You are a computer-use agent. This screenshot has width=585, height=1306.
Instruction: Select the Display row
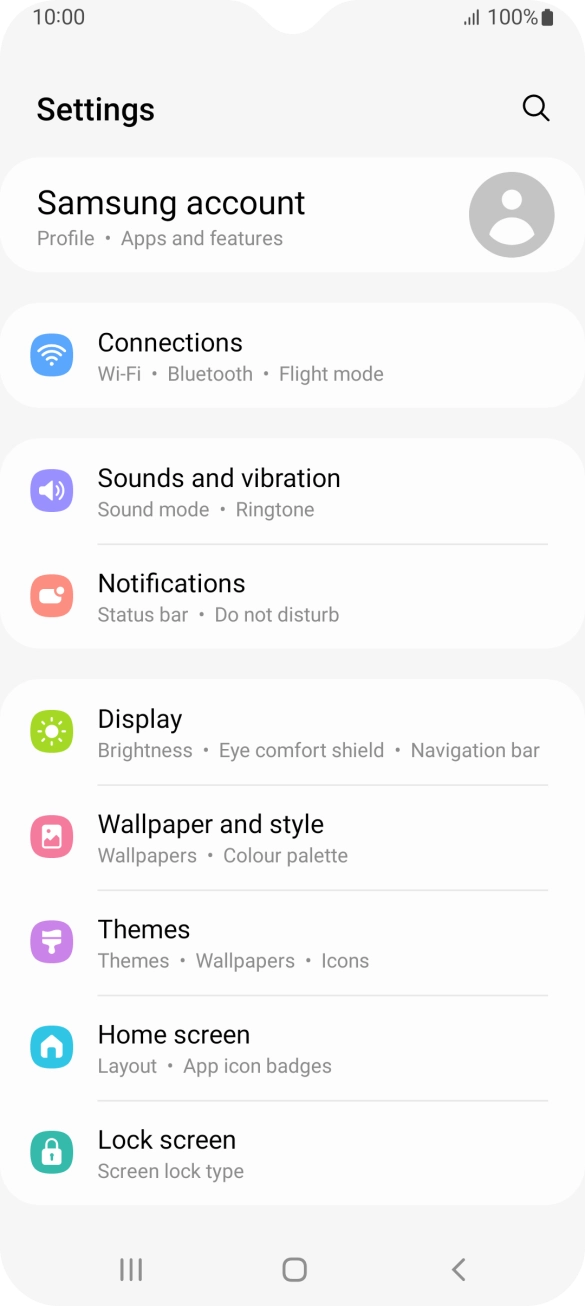(x=292, y=733)
